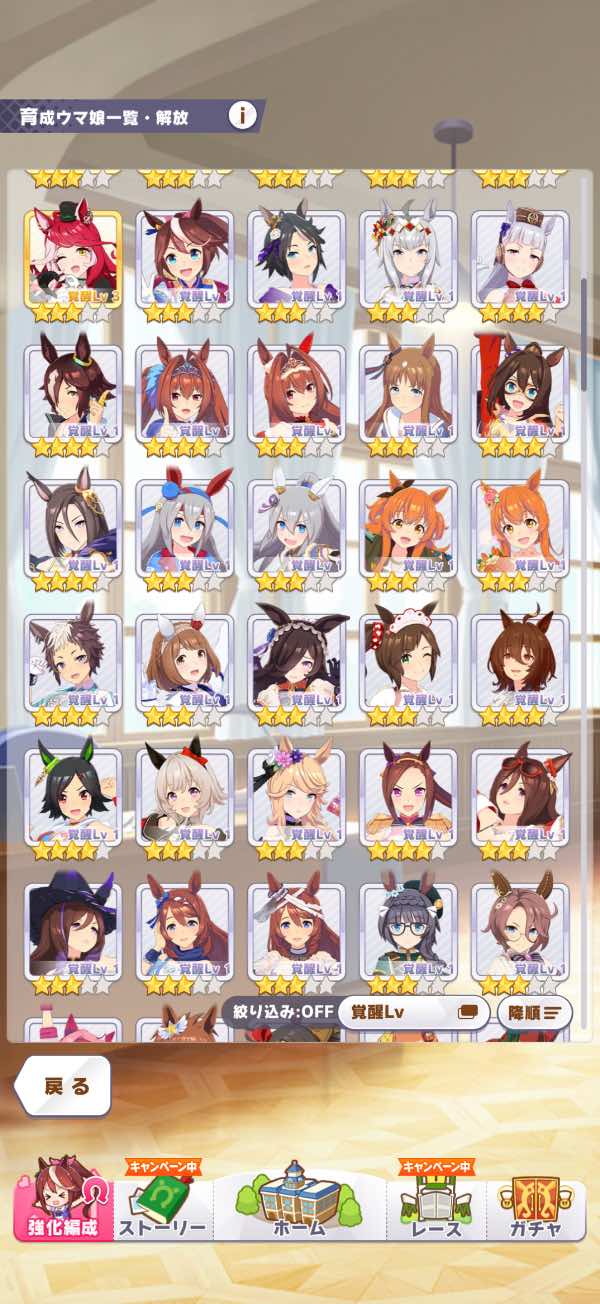Go back with the 戻る button
This screenshot has height=1304, width=600.
tap(63, 1086)
